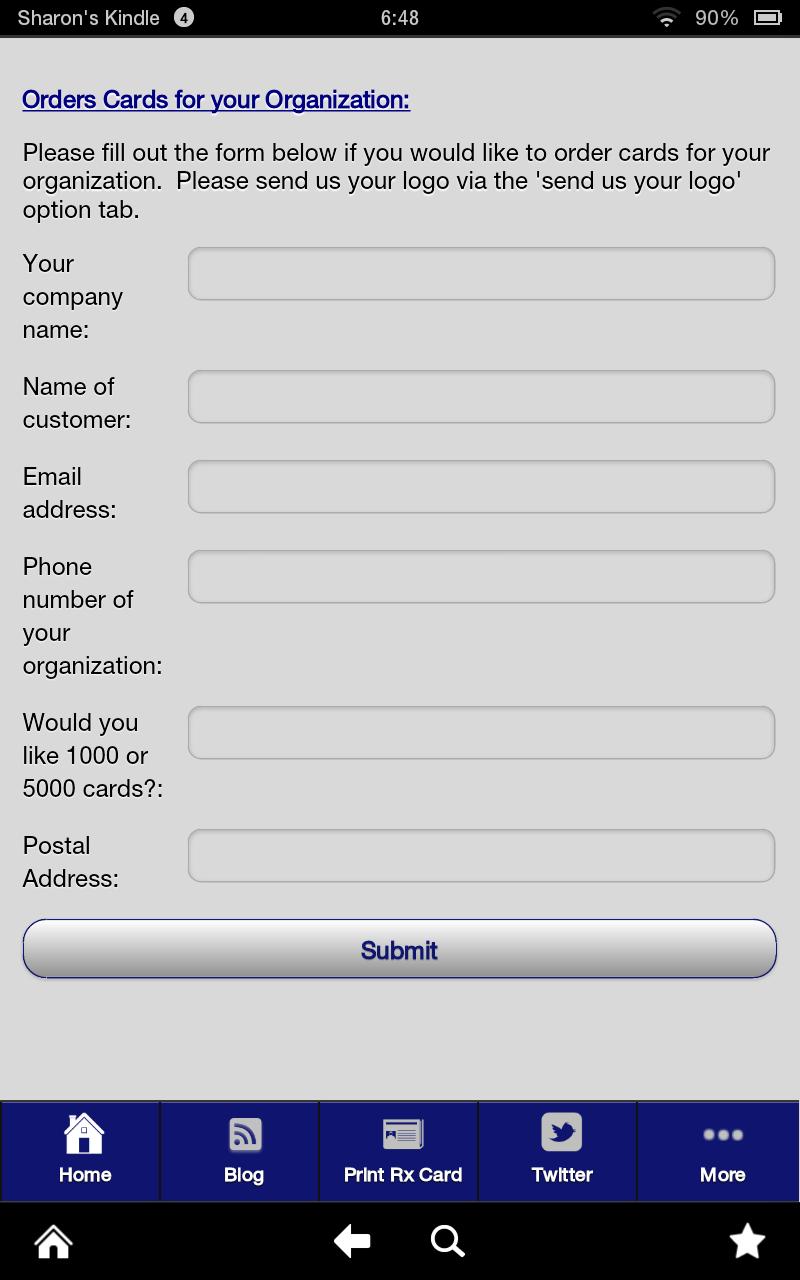800x1280 pixels.
Task: Tap the Postal Address input box
Action: [481, 856]
